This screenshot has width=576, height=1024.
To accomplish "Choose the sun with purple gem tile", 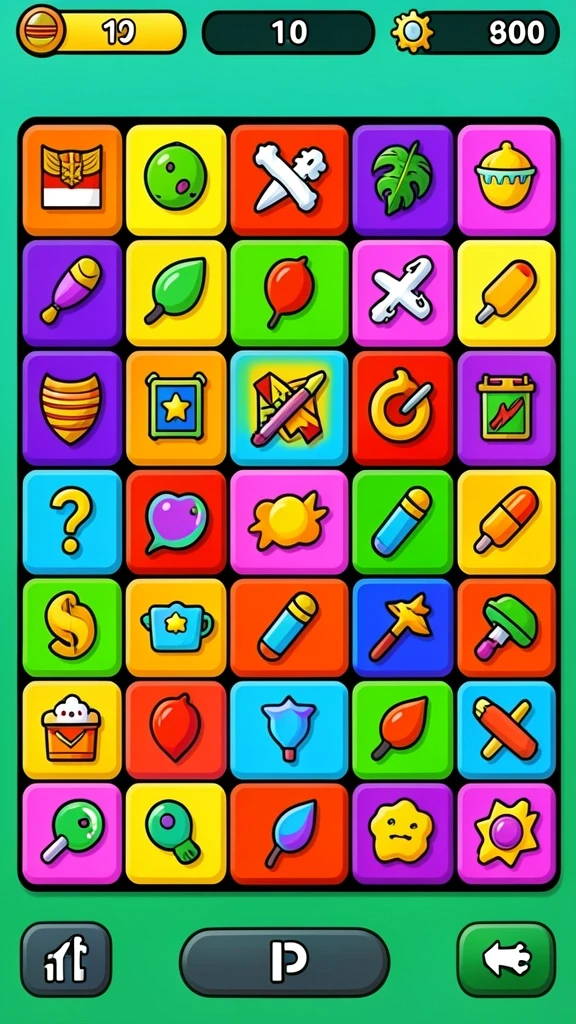I will pyautogui.click(x=506, y=833).
